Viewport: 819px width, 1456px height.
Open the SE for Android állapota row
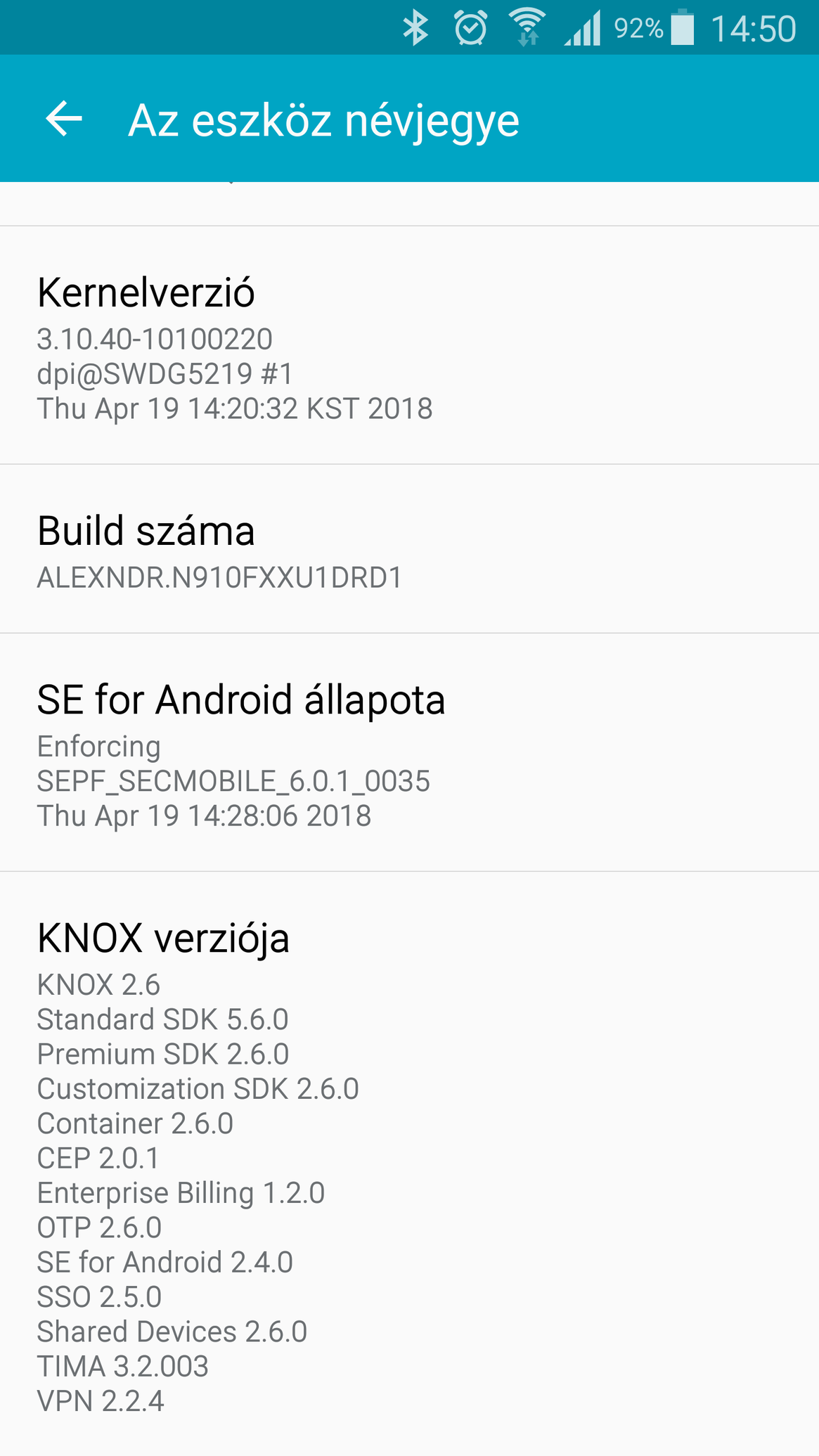click(x=409, y=754)
